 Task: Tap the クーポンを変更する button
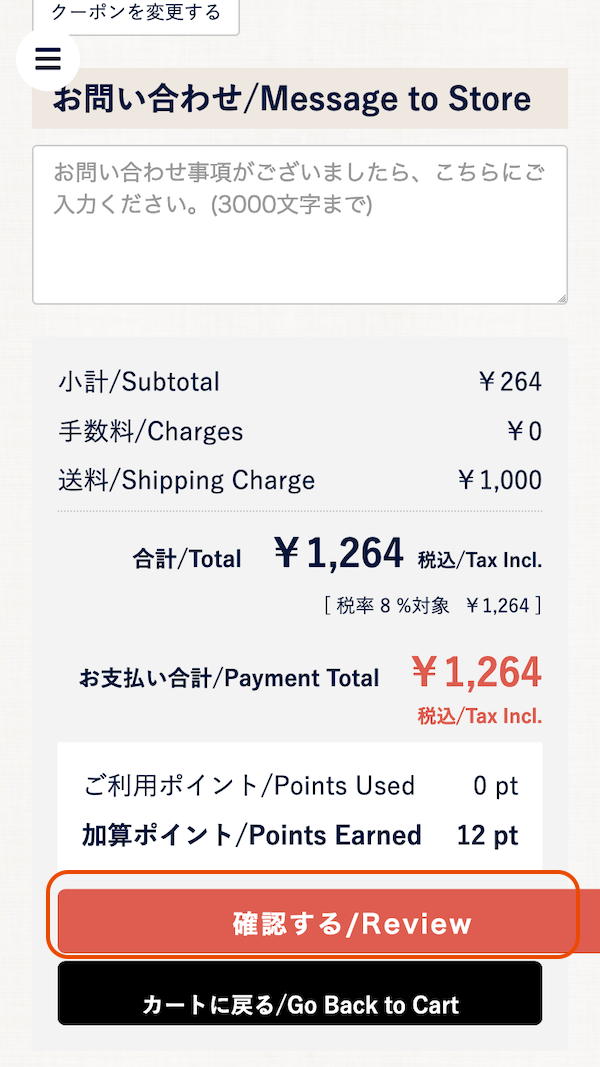pos(136,15)
